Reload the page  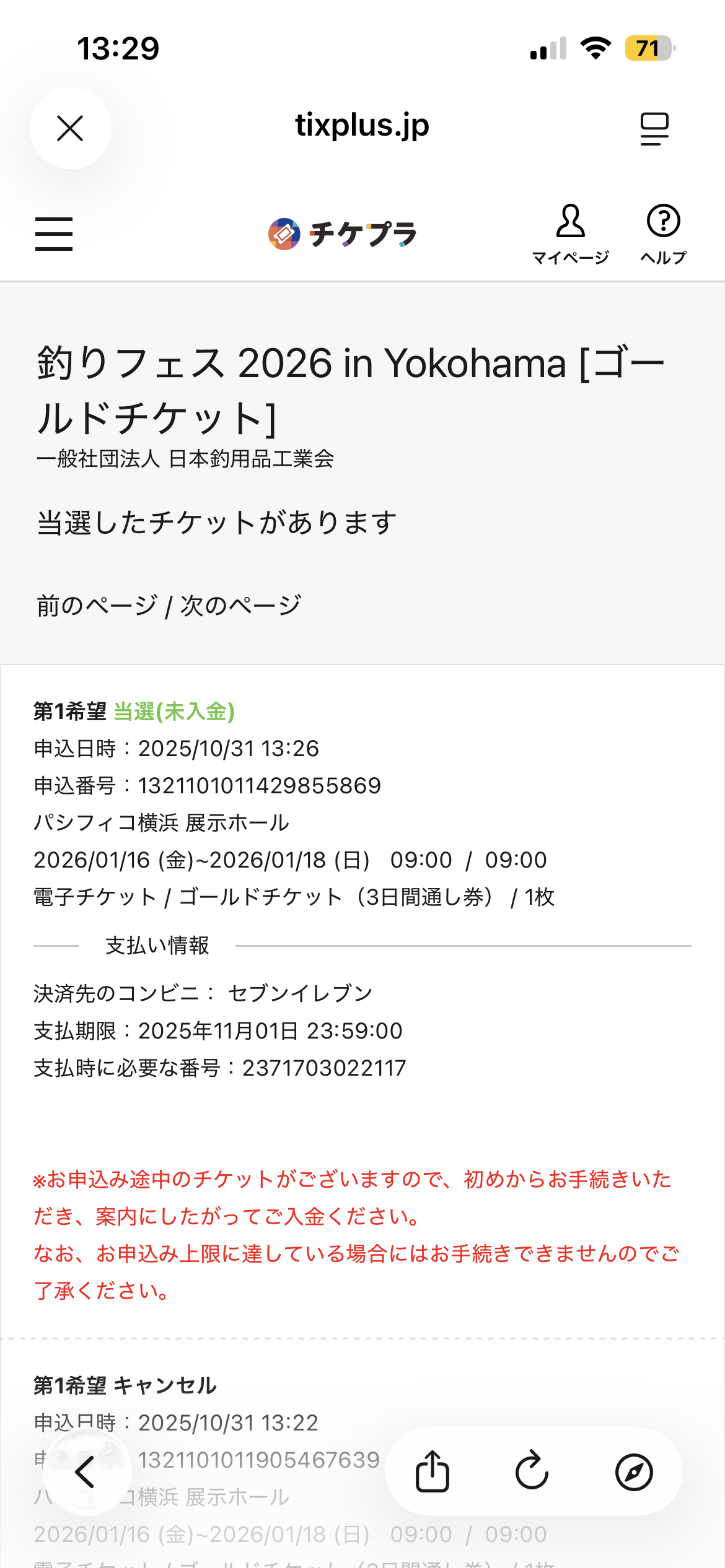[532, 1471]
